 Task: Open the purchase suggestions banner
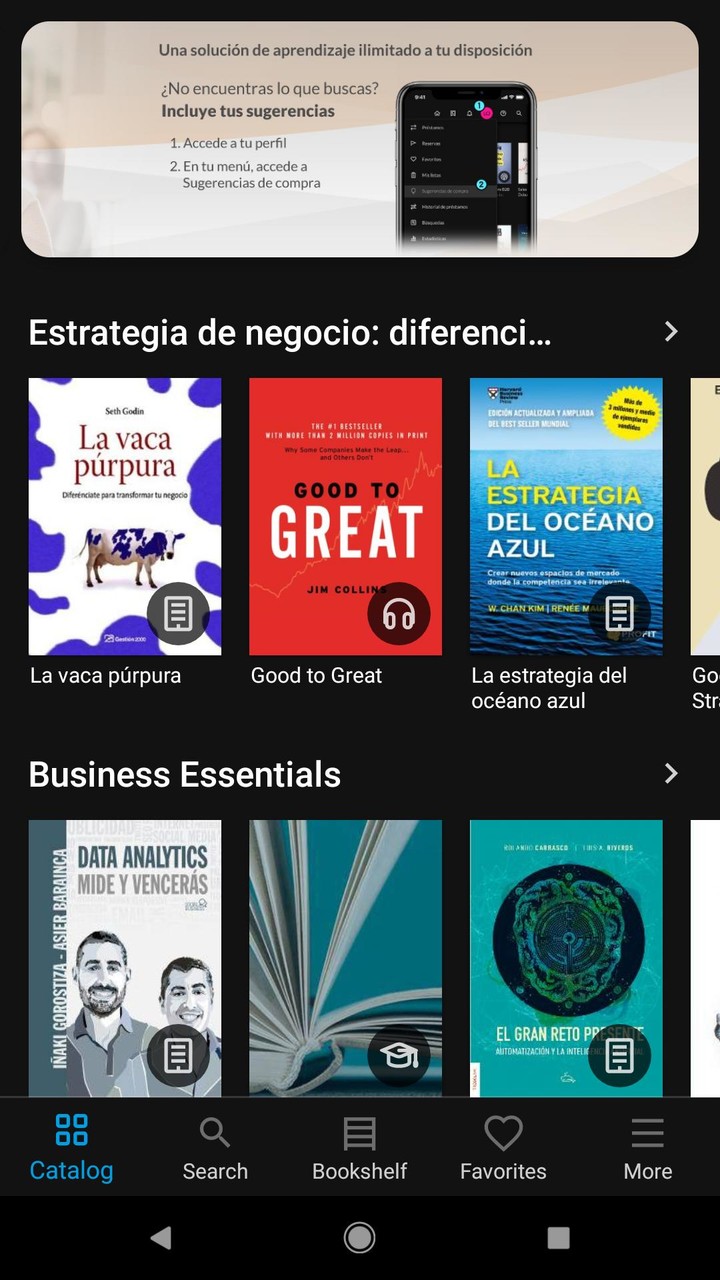point(360,139)
